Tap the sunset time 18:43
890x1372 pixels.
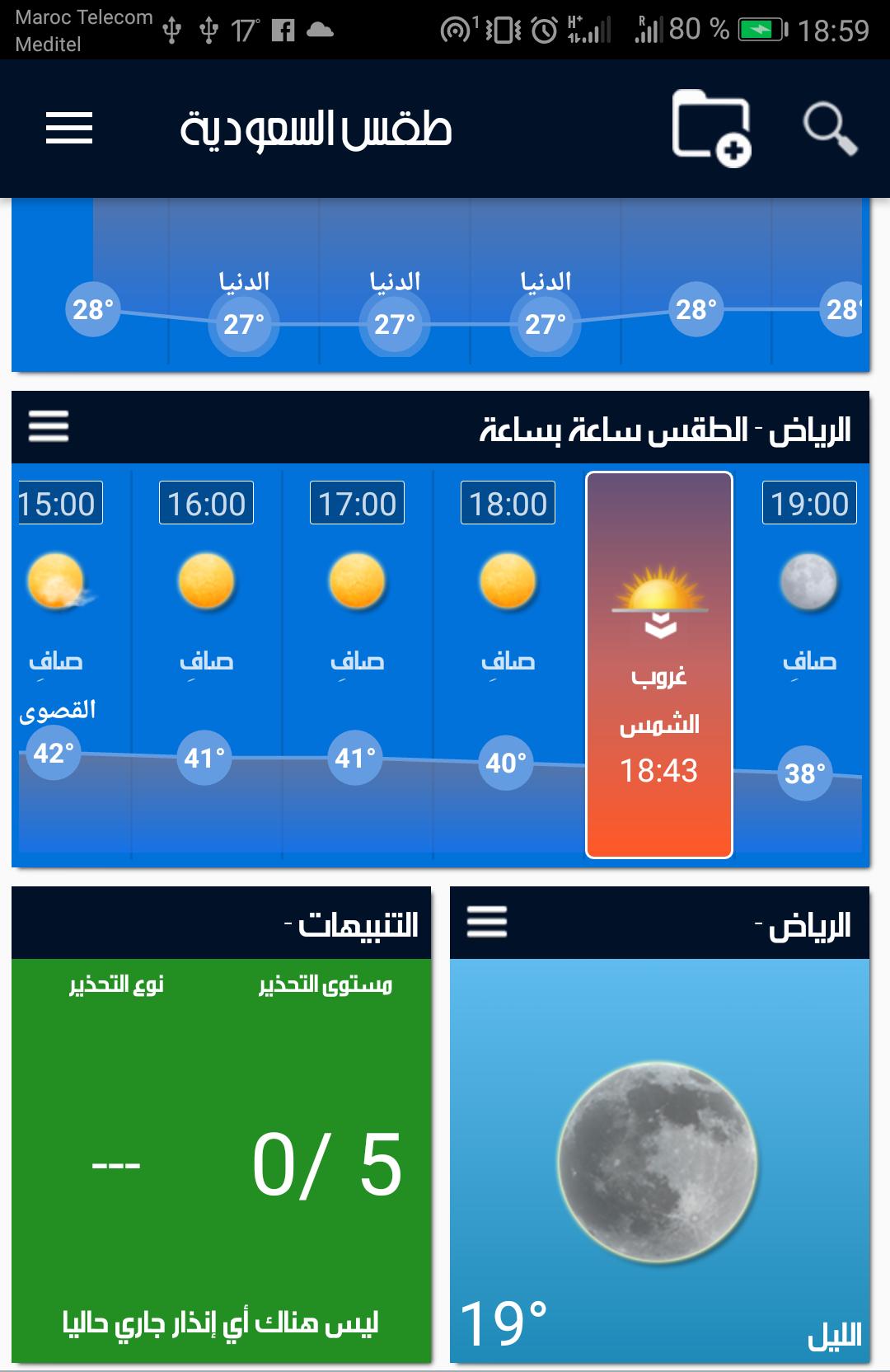coord(657,772)
